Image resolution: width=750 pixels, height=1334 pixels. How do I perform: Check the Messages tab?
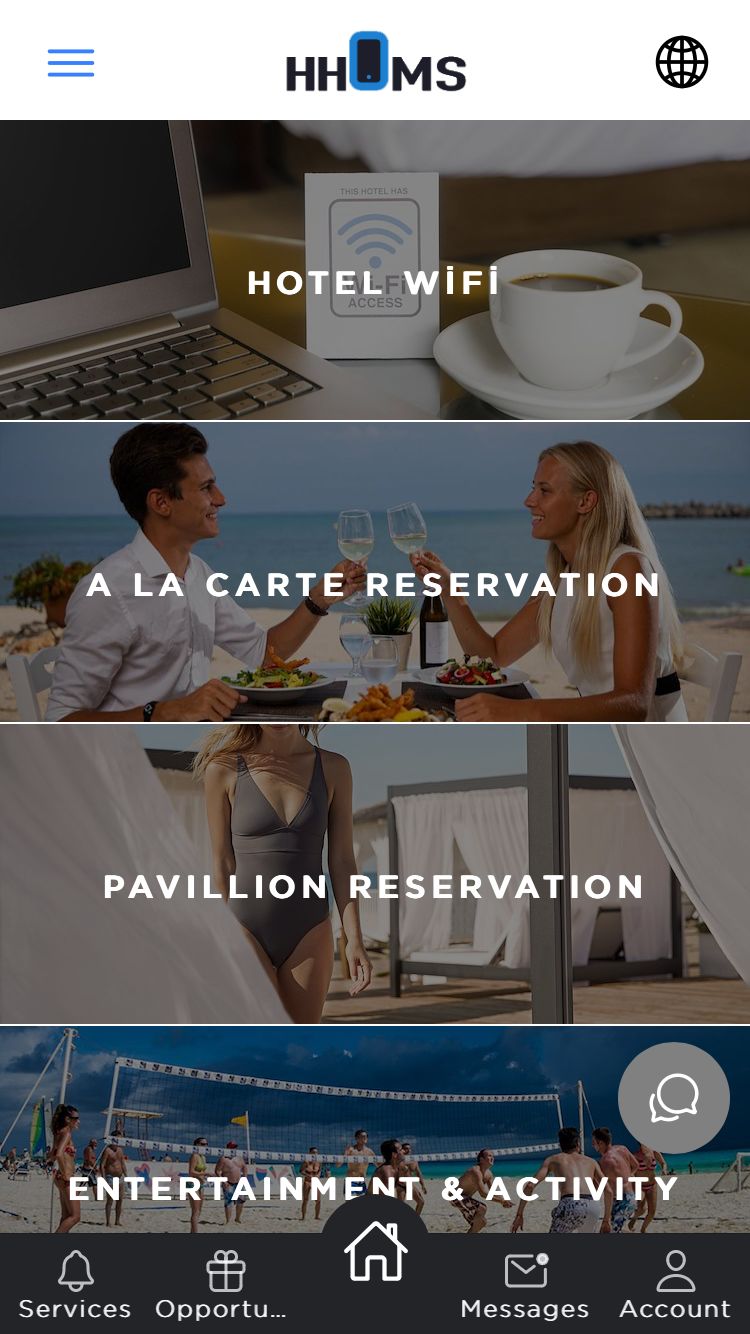pos(525,1285)
